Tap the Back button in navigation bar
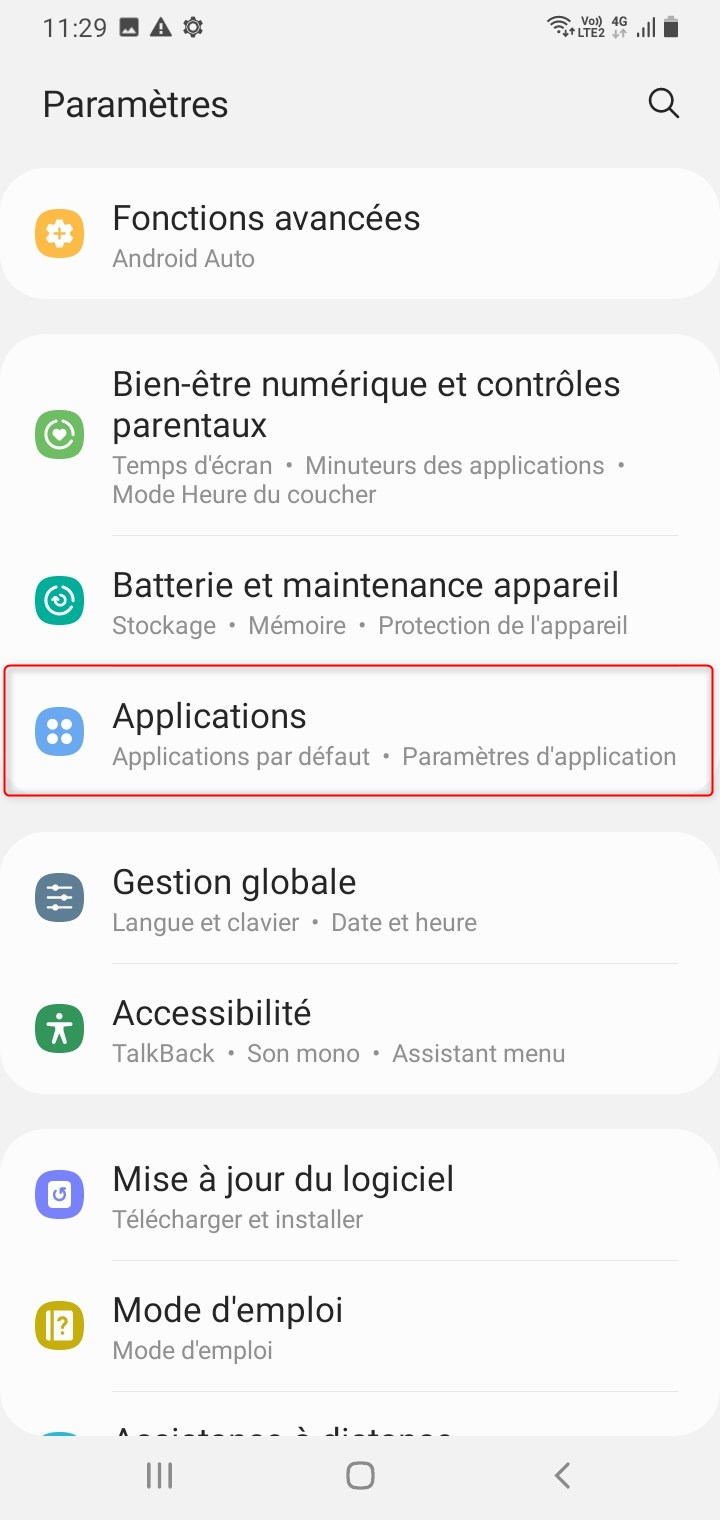Viewport: 720px width, 1520px height. pos(562,1474)
